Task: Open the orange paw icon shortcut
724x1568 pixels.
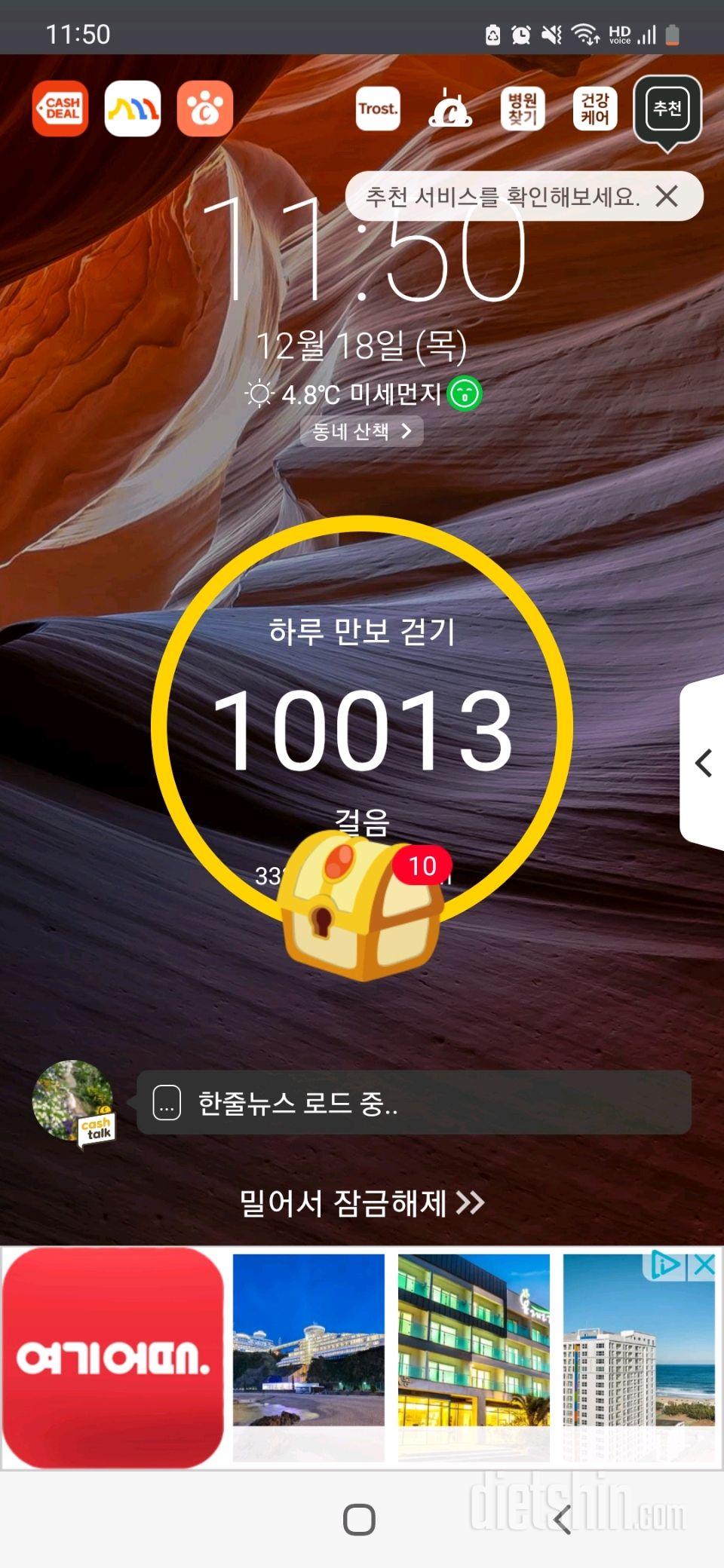Action: point(205,109)
